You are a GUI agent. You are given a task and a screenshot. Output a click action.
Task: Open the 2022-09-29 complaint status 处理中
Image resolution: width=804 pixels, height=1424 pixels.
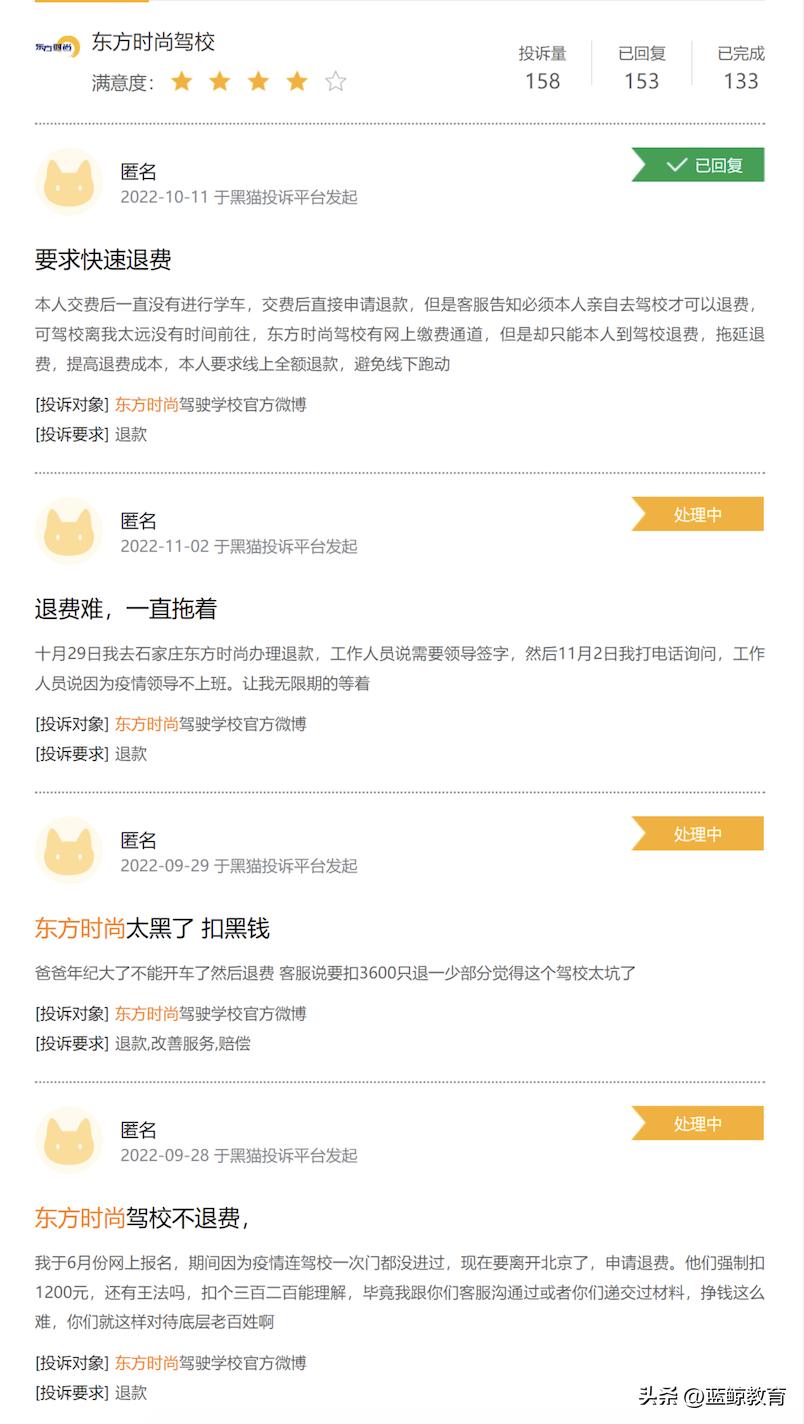700,833
